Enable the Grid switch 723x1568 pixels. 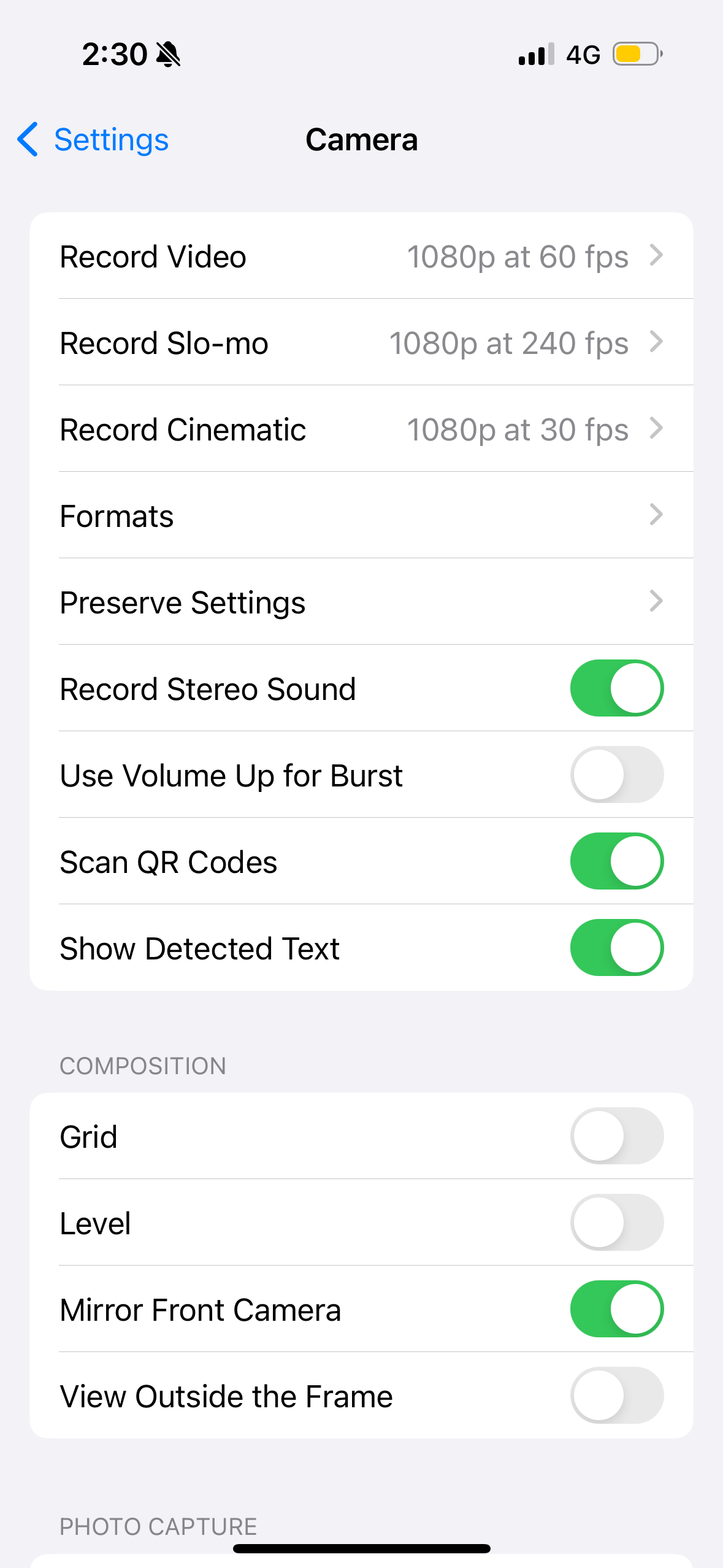[617, 1136]
